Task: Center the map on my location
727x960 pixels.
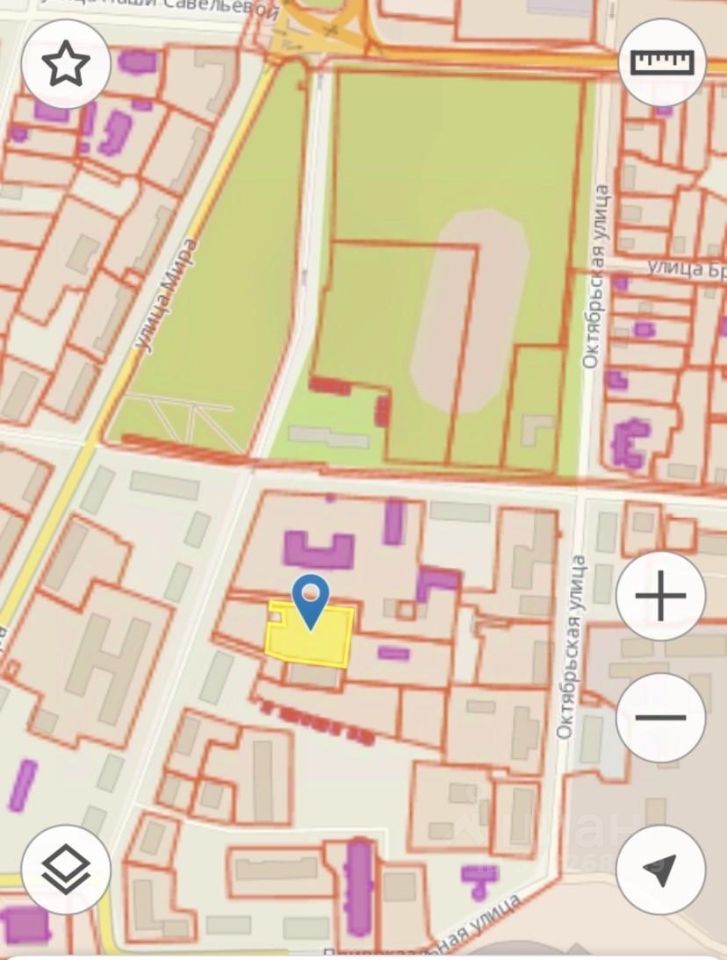Action: point(660,868)
